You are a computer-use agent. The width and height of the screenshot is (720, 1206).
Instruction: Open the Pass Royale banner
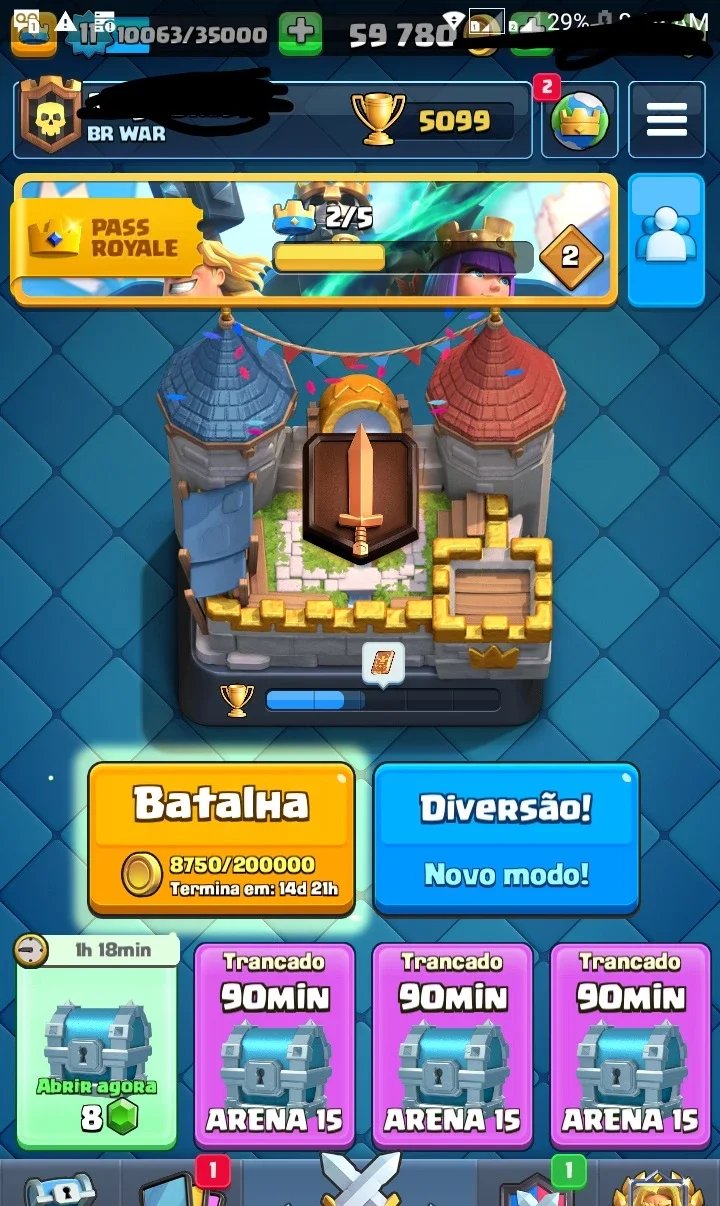[314, 240]
